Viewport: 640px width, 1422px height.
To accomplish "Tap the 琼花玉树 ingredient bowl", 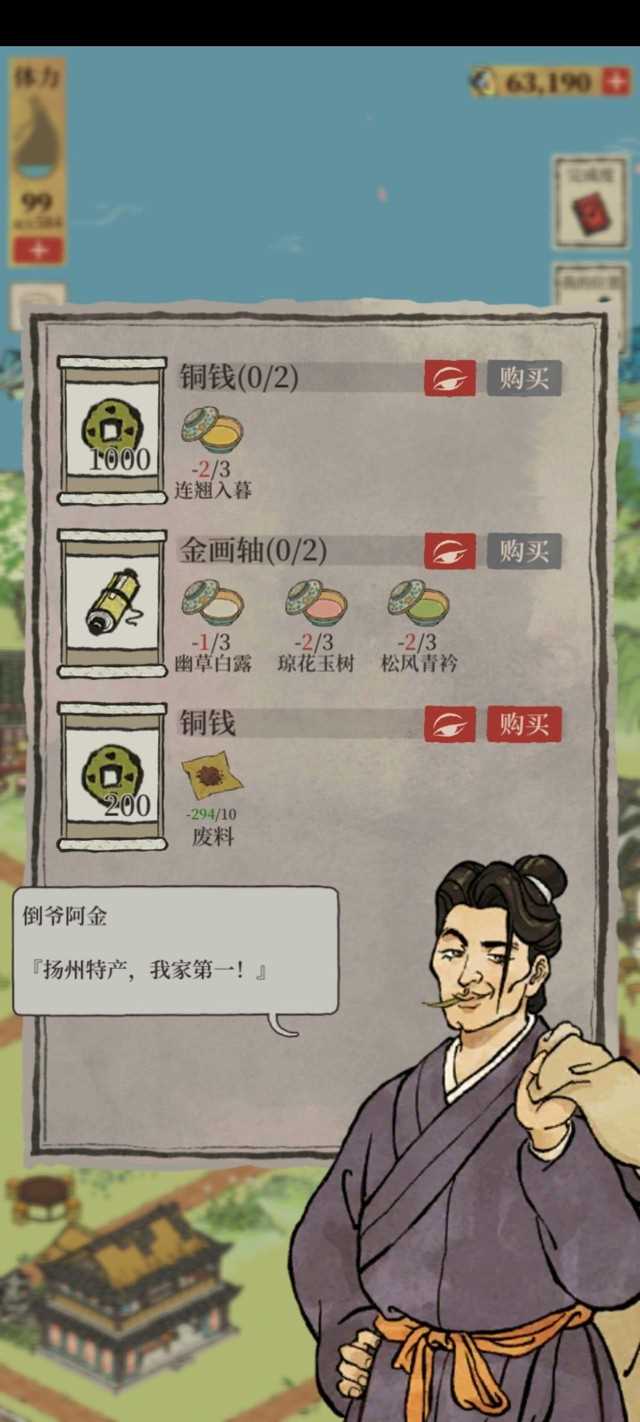I will pos(316,604).
